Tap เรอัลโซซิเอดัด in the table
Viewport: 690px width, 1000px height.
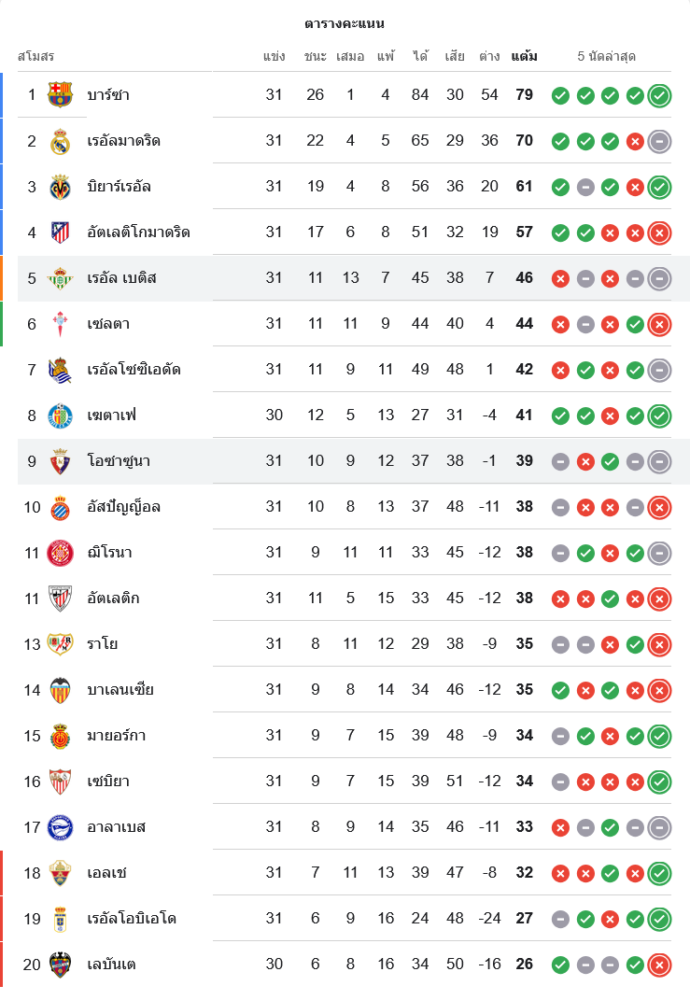134,369
